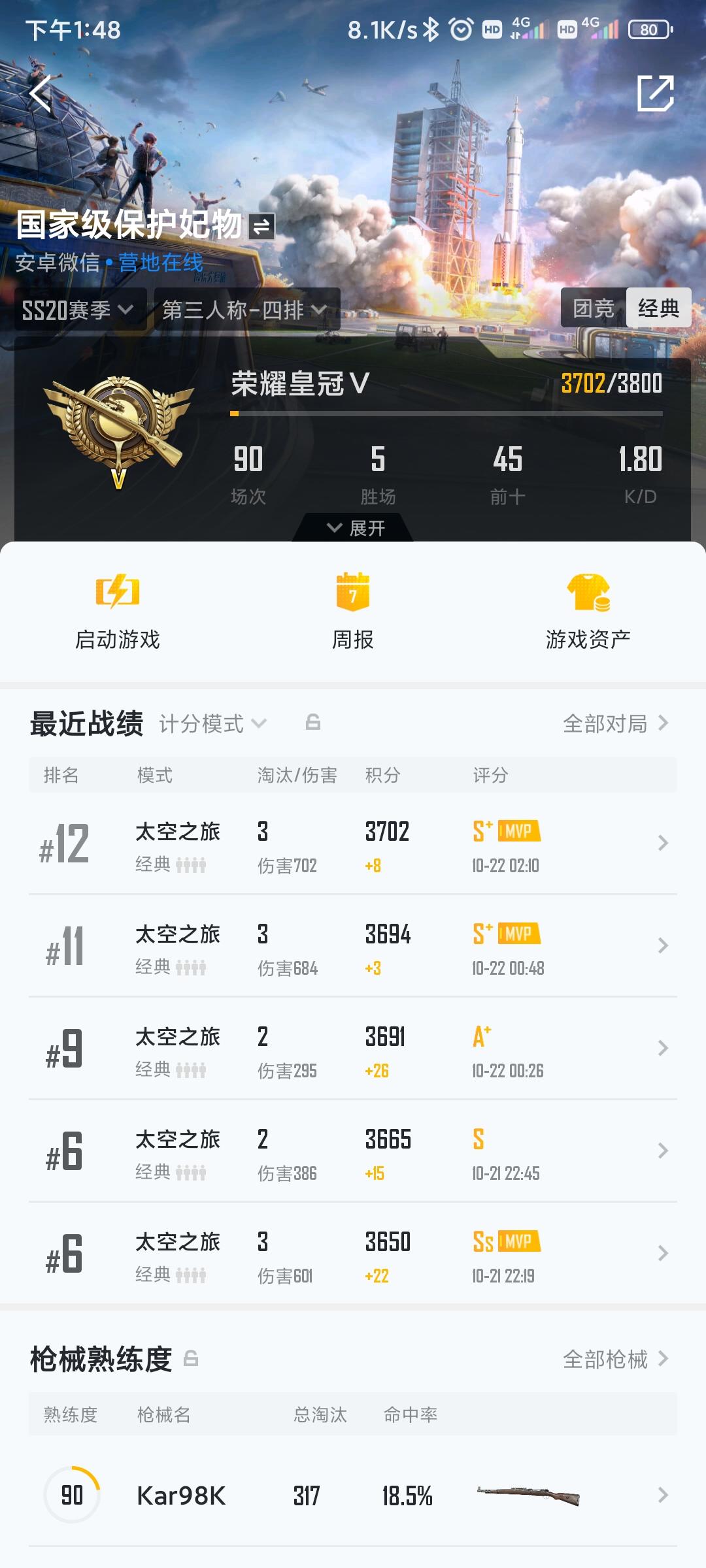Open the 周报 weekly report icon
This screenshot has height=1568, width=706.
[353, 608]
